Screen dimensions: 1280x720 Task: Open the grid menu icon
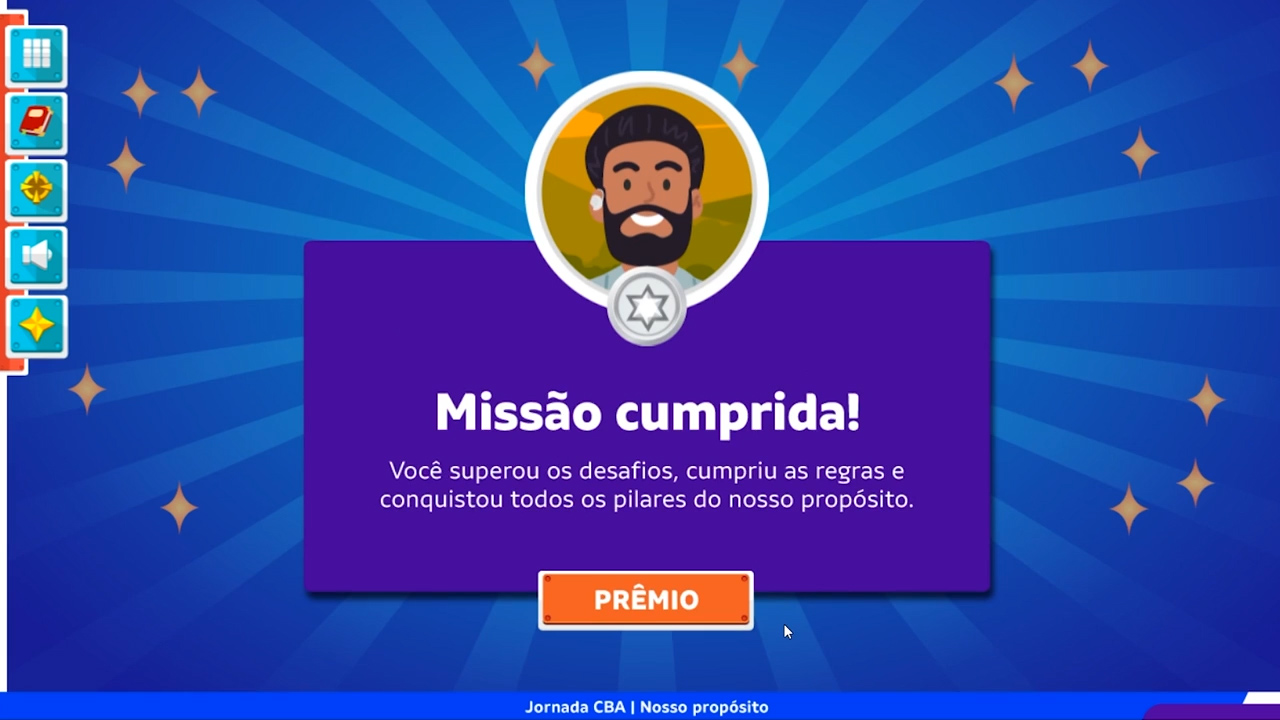(37, 55)
